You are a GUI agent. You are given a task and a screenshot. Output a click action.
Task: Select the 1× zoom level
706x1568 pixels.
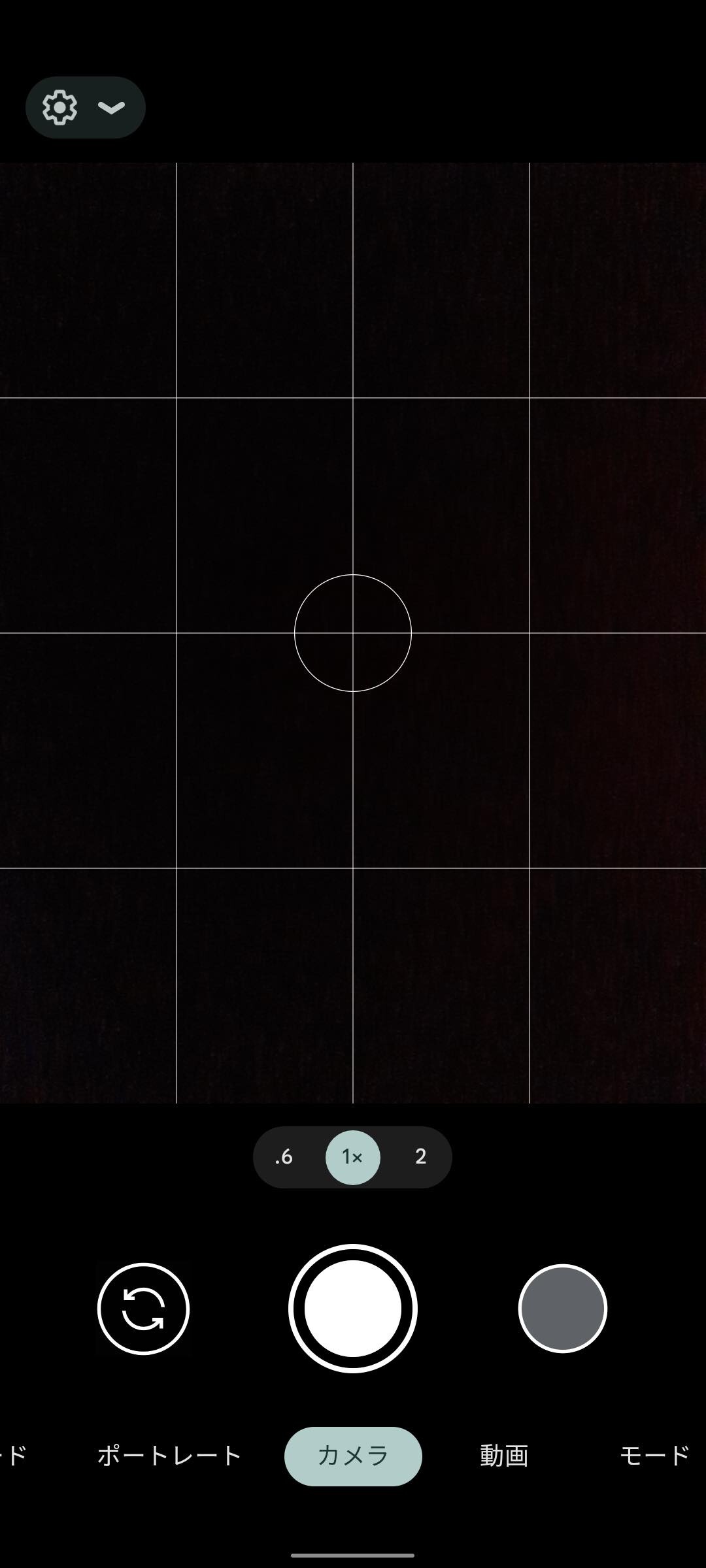(x=353, y=1157)
